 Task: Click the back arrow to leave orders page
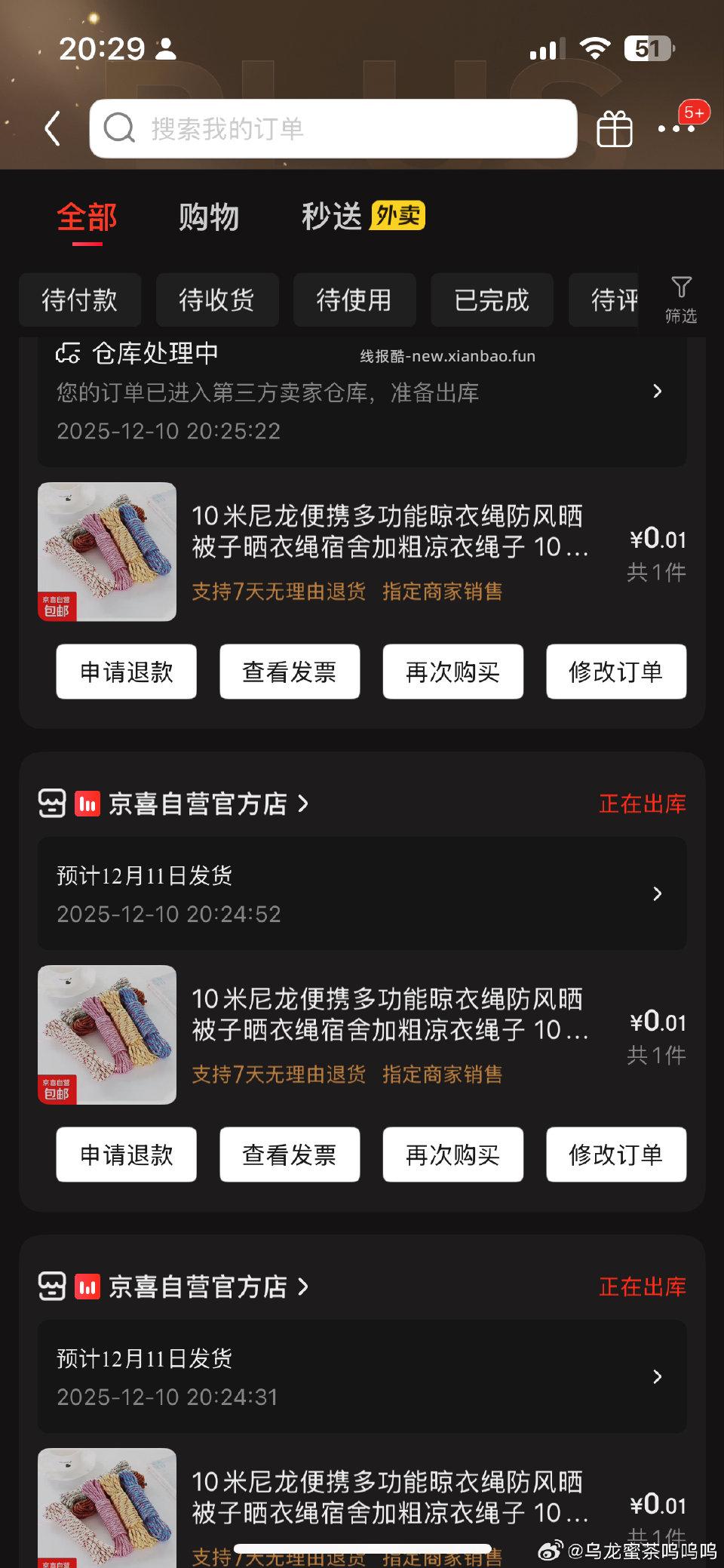[x=51, y=127]
